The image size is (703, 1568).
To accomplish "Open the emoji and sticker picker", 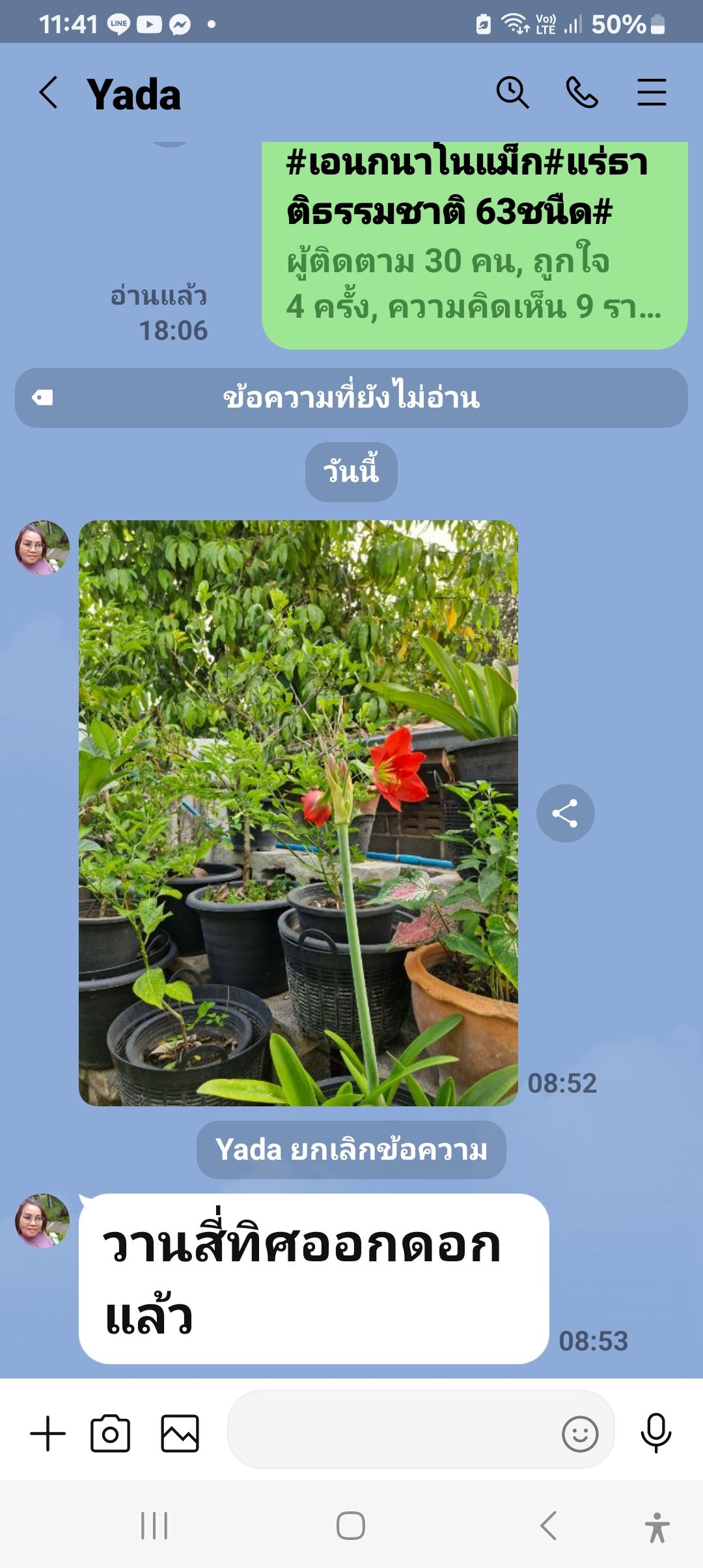I will coord(579,1434).
